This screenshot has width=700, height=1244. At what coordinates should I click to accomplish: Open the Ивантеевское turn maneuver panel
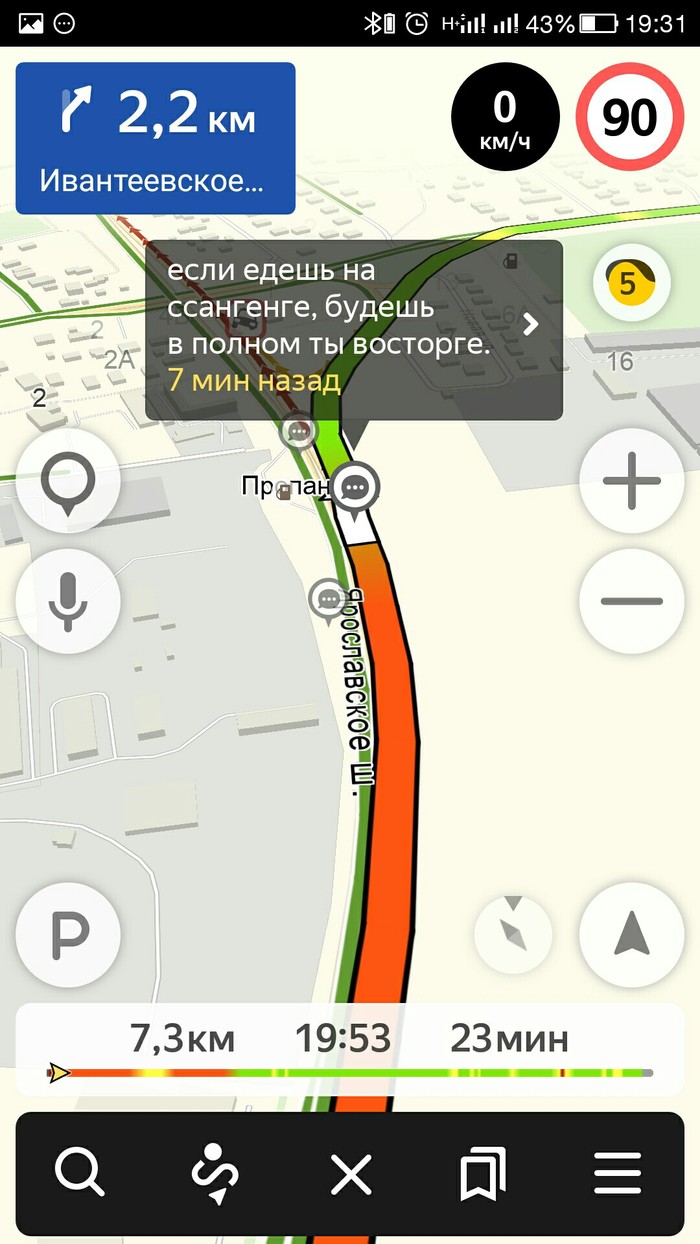click(155, 138)
